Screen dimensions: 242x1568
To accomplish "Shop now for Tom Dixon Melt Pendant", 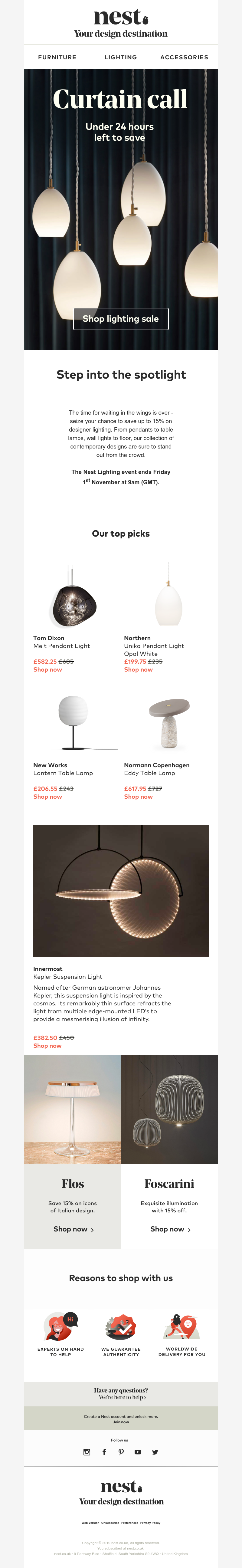I will tap(47, 669).
